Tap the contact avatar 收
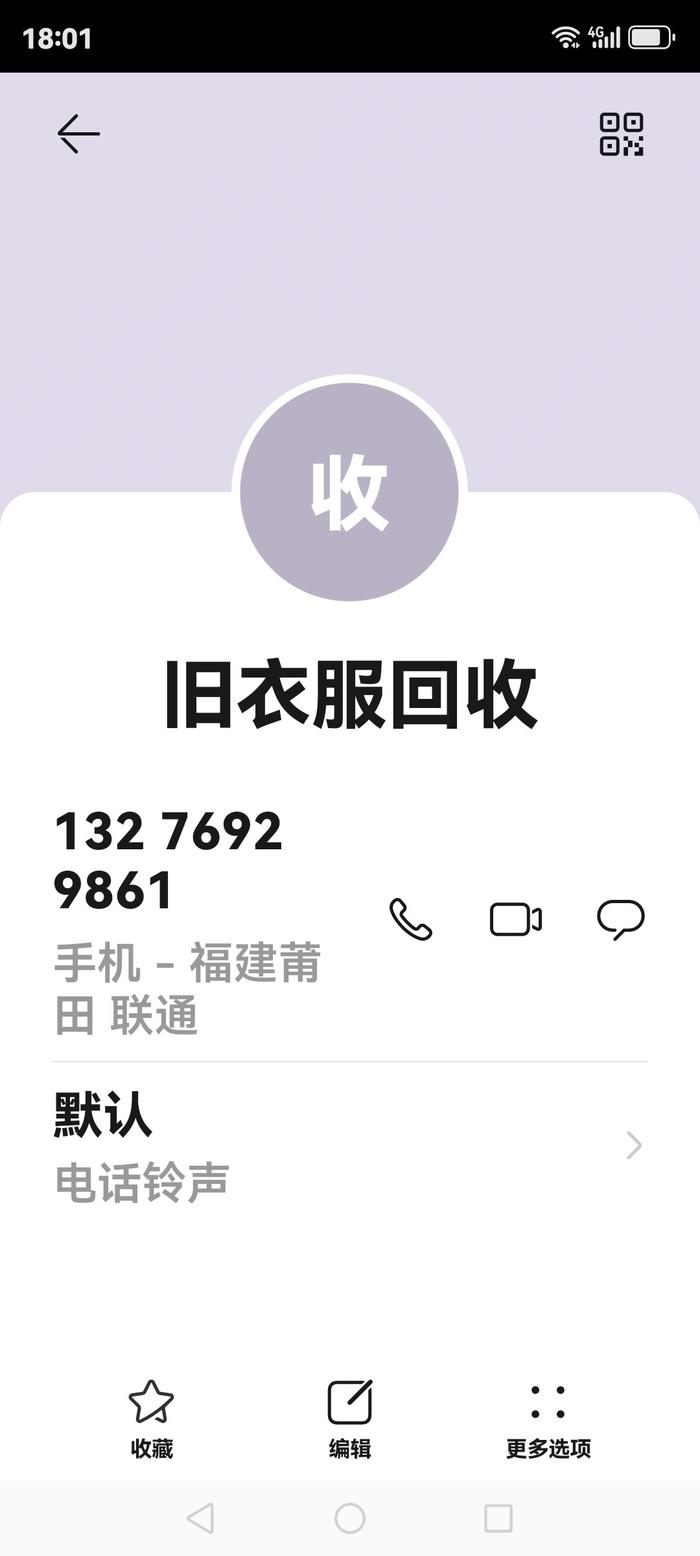This screenshot has width=700, height=1556. (x=350, y=491)
